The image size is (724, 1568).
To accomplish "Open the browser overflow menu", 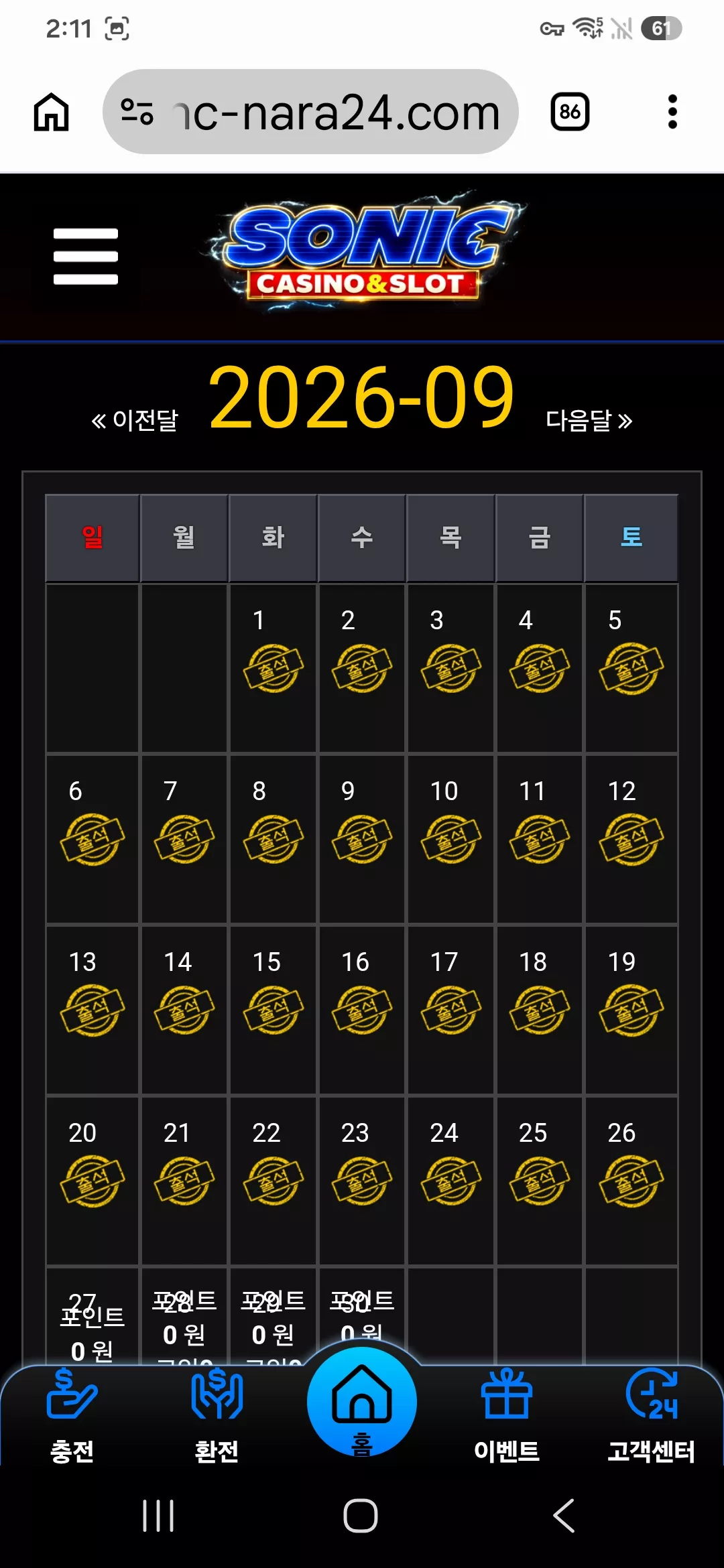I will click(x=672, y=112).
